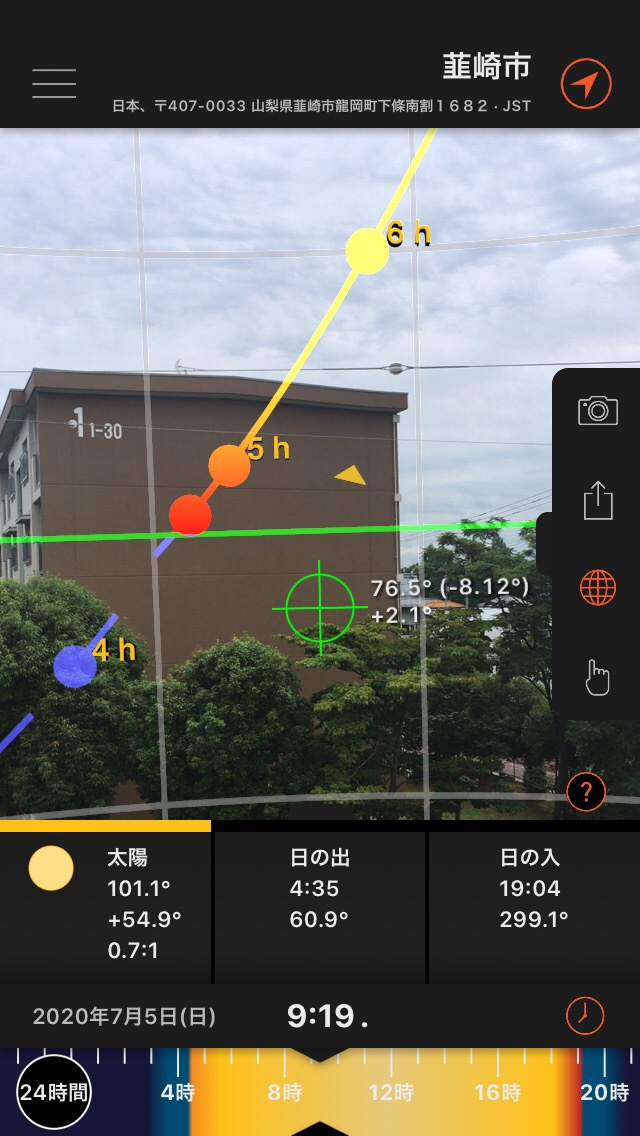Select the 太陽 sun info panel
The image size is (640, 1136).
(x=105, y=907)
